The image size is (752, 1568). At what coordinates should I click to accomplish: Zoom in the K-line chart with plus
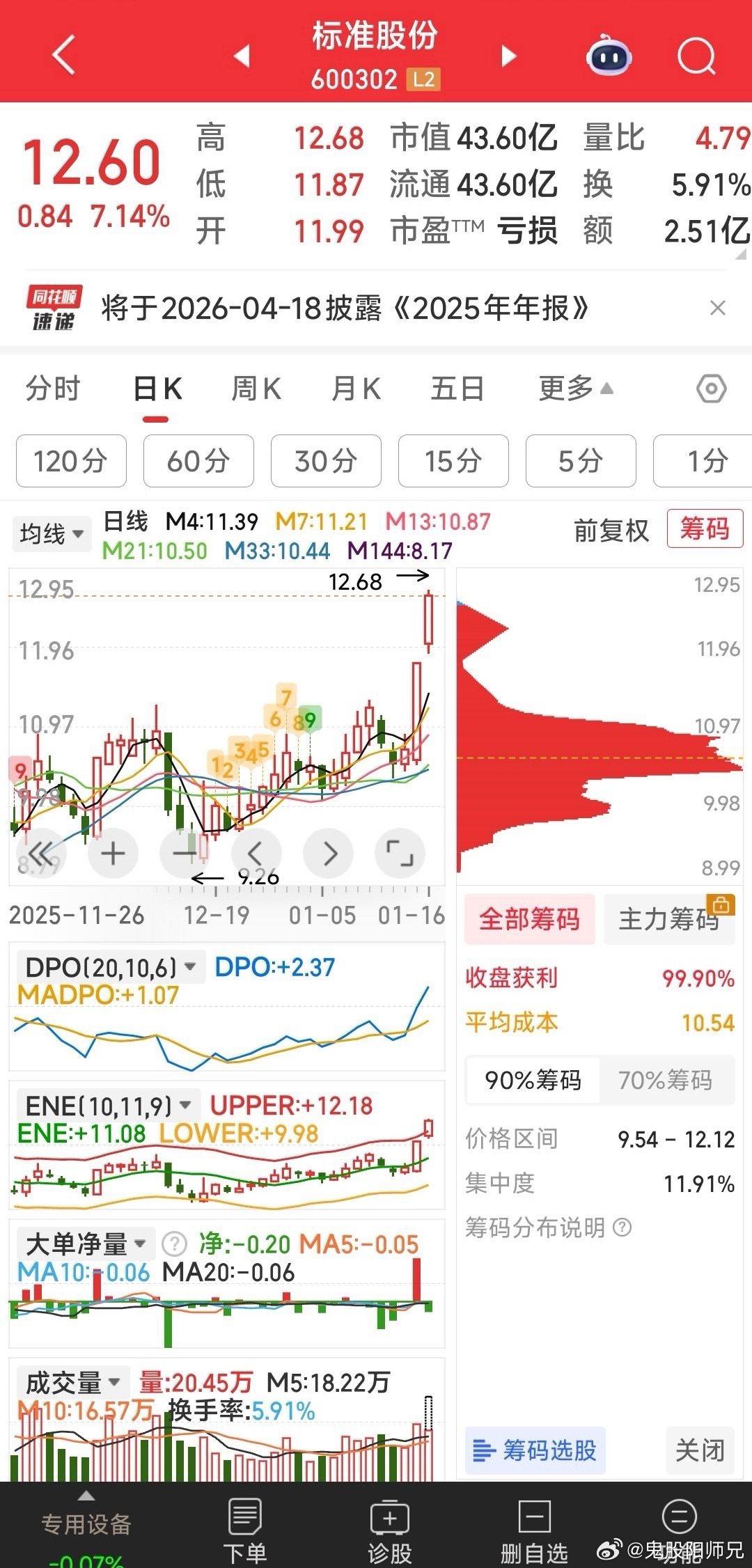coord(113,853)
